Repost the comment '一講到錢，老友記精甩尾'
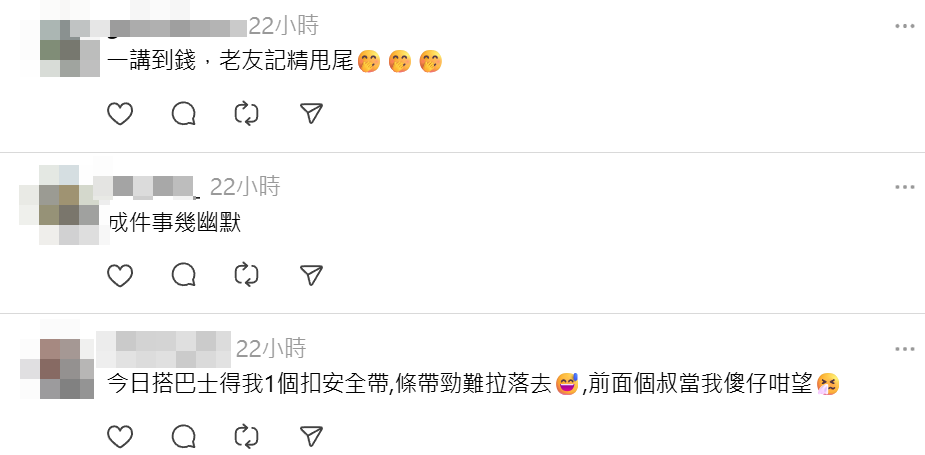Screen dimensions: 925x455 pos(247,114)
